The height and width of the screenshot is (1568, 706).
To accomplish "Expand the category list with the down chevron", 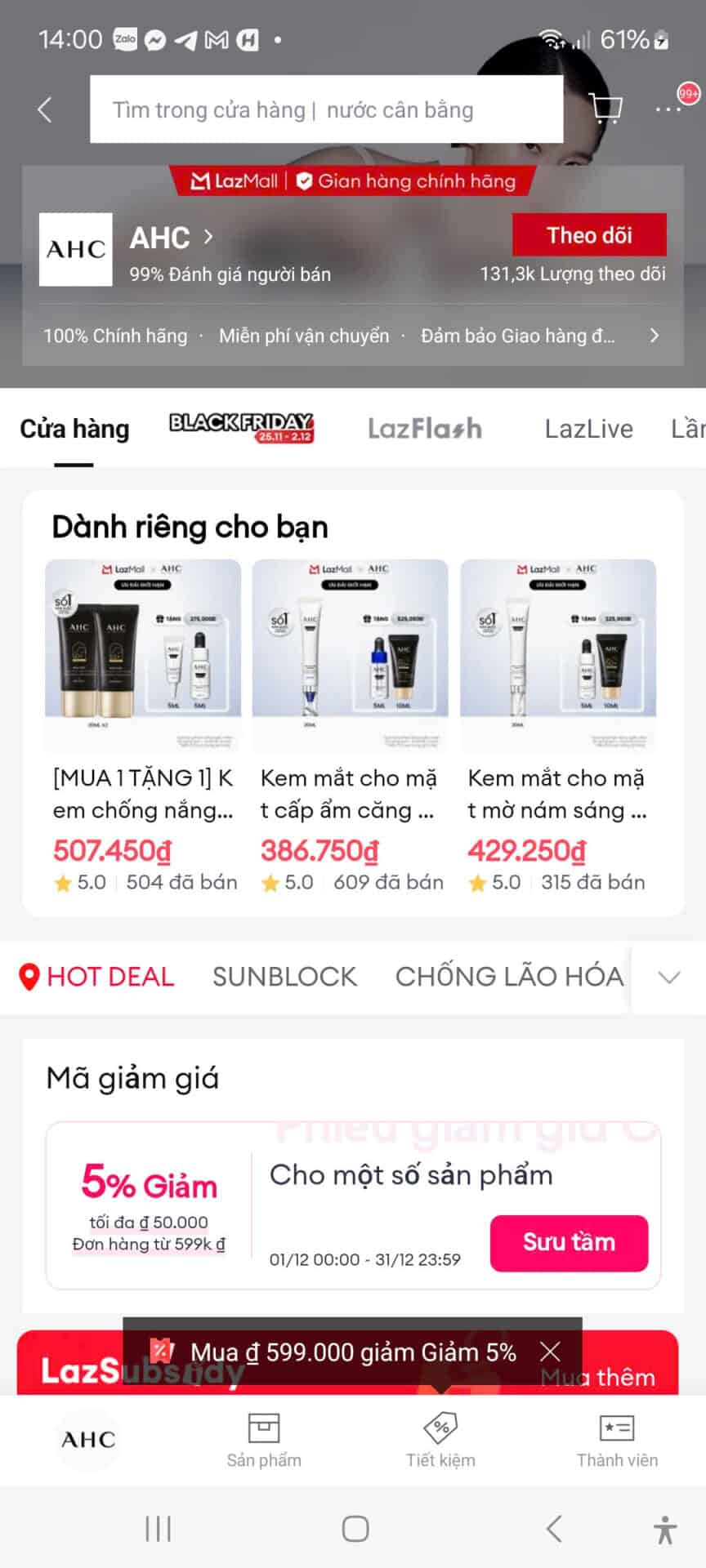I will point(668,977).
